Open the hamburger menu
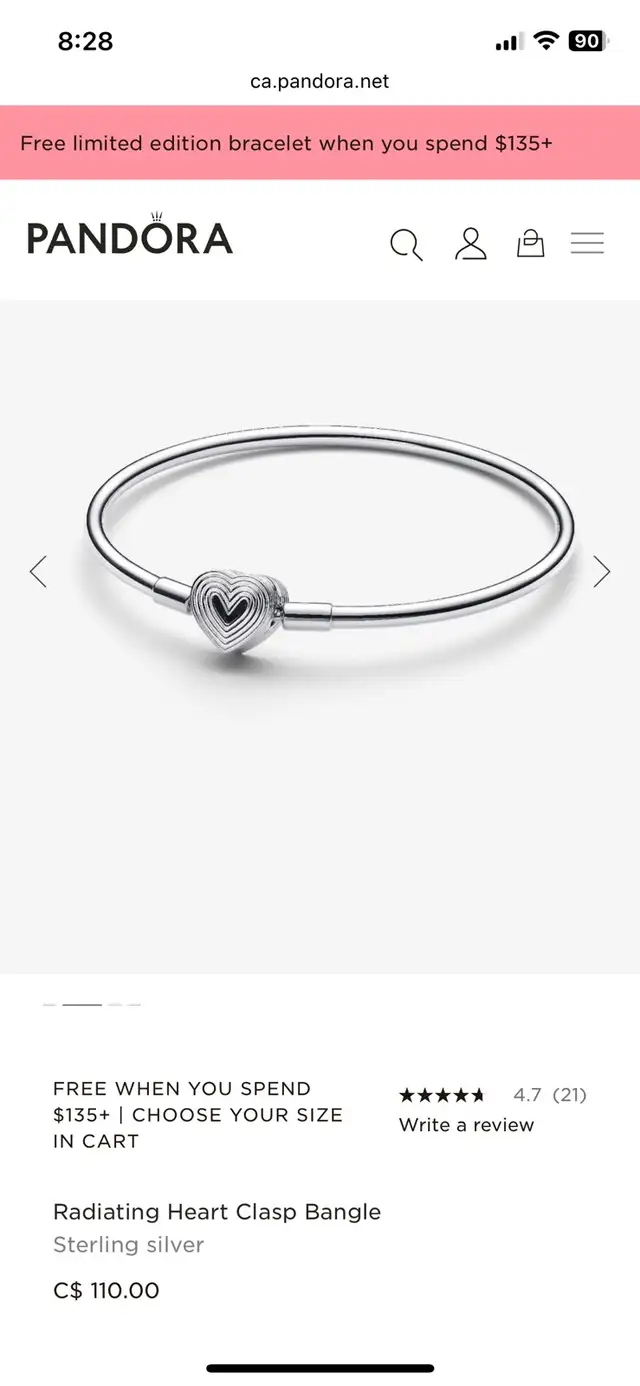The height and width of the screenshot is (1386, 640). pos(587,243)
